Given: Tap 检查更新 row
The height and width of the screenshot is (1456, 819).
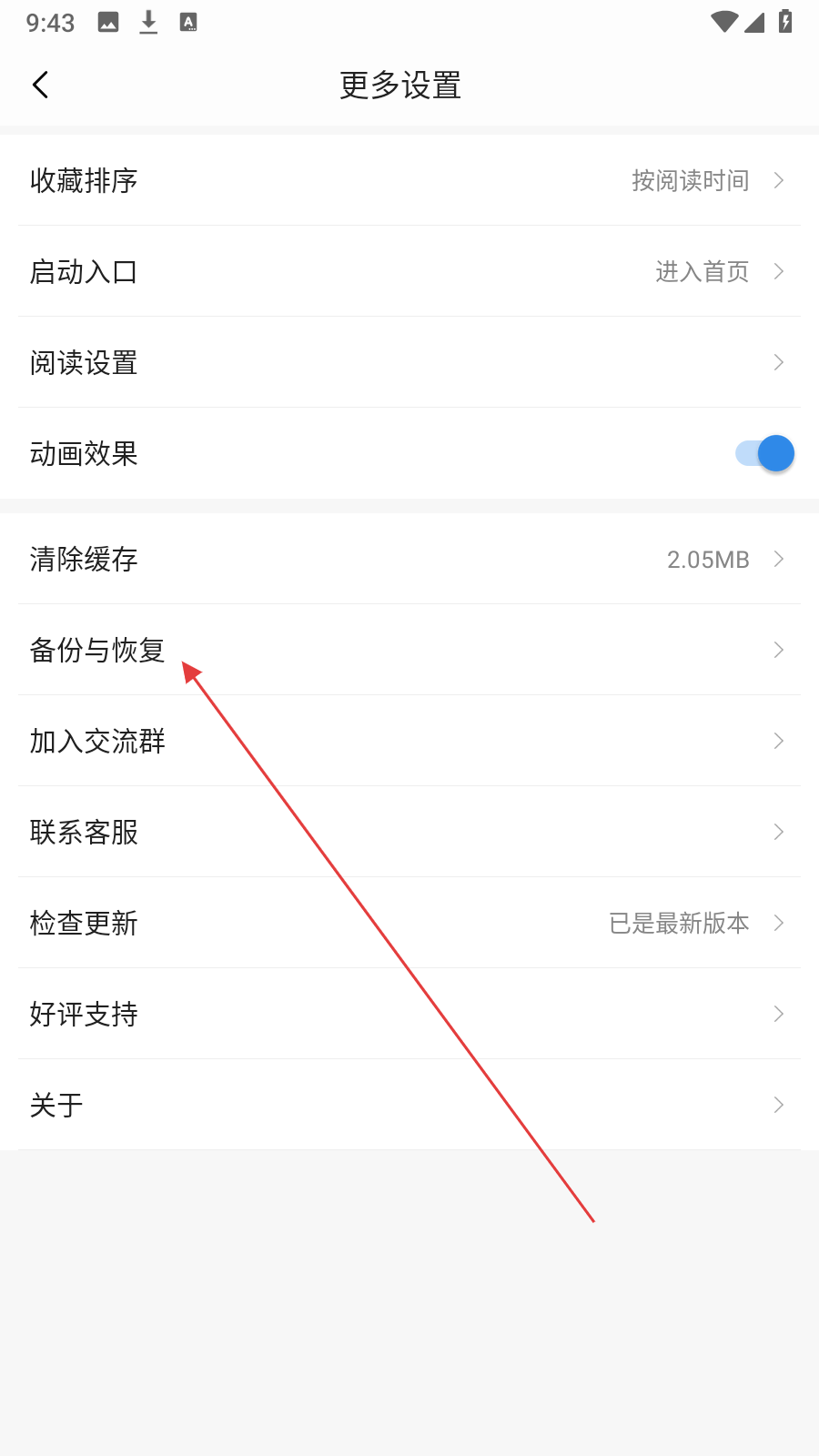Looking at the screenshot, I should [409, 923].
